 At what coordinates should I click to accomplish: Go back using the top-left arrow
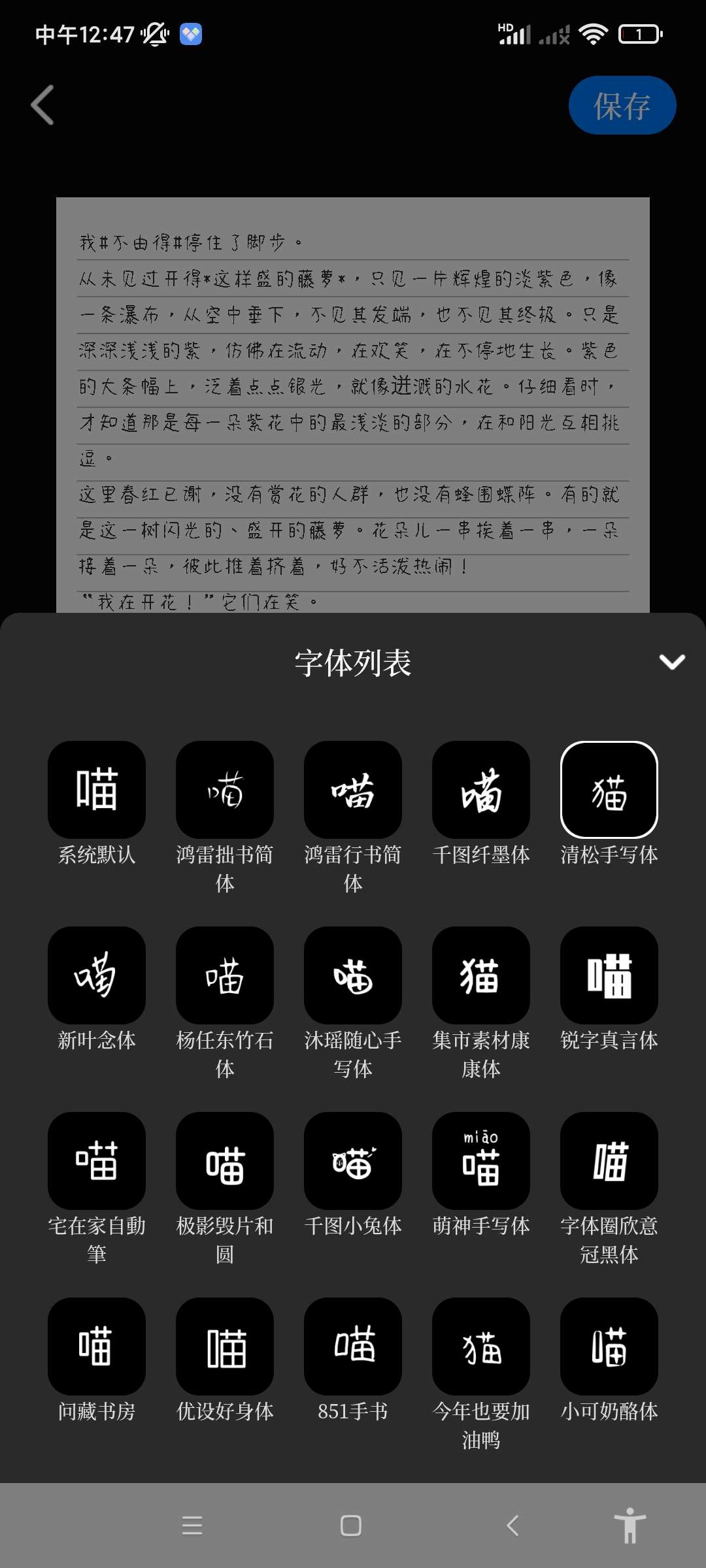pyautogui.click(x=42, y=105)
